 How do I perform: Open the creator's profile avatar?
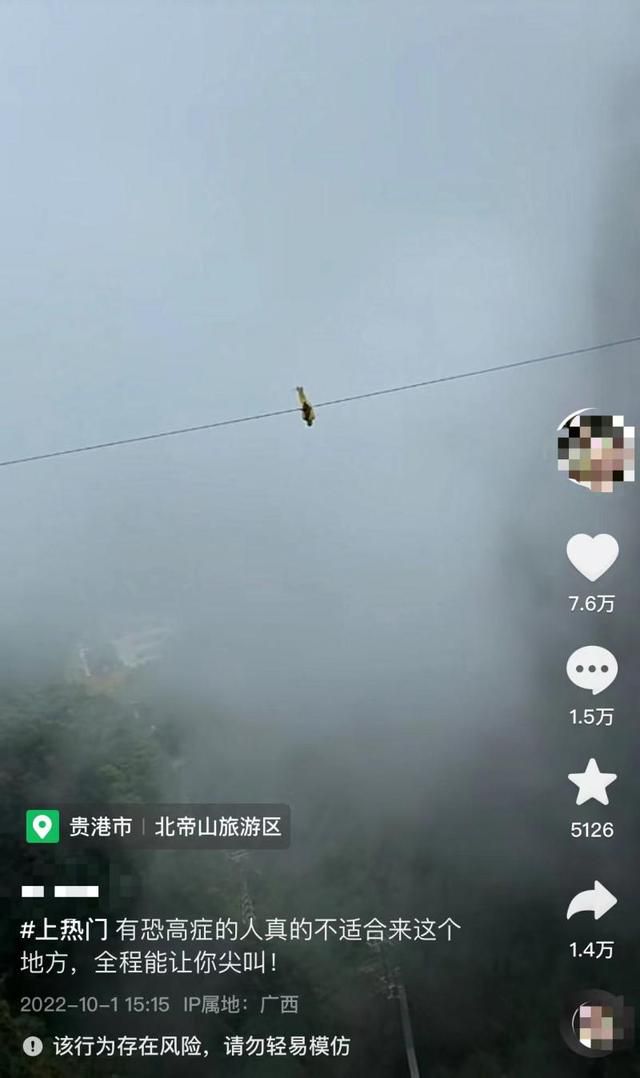[595, 451]
